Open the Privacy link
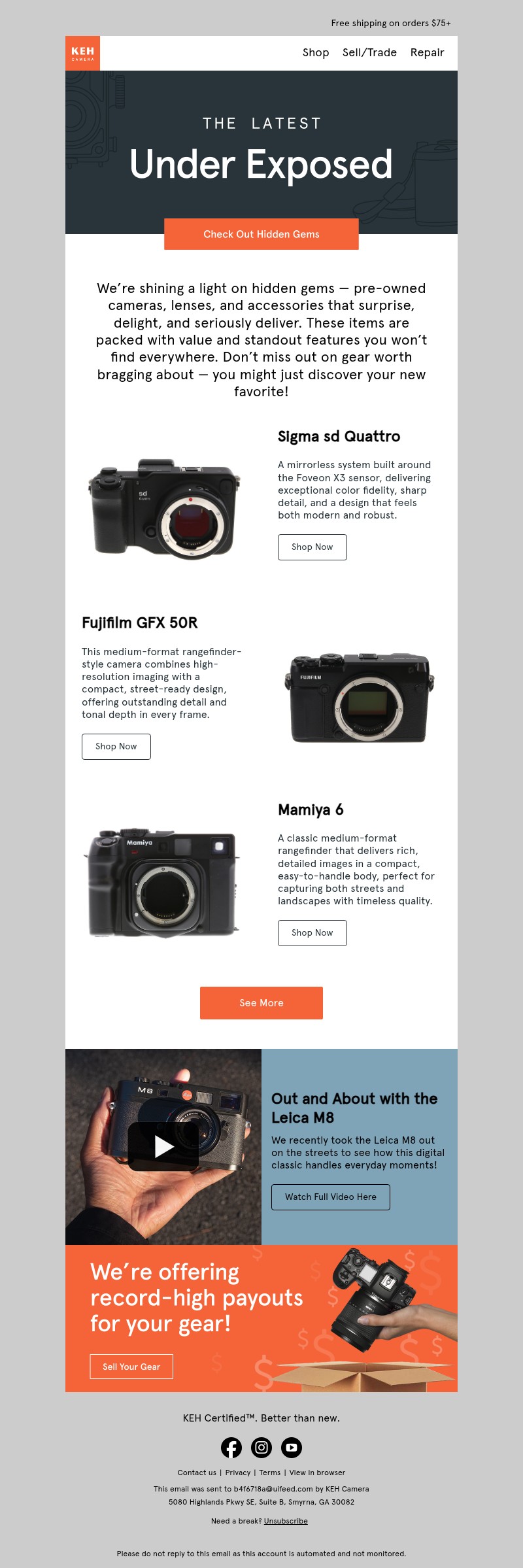523x1568 pixels. pos(238,1473)
